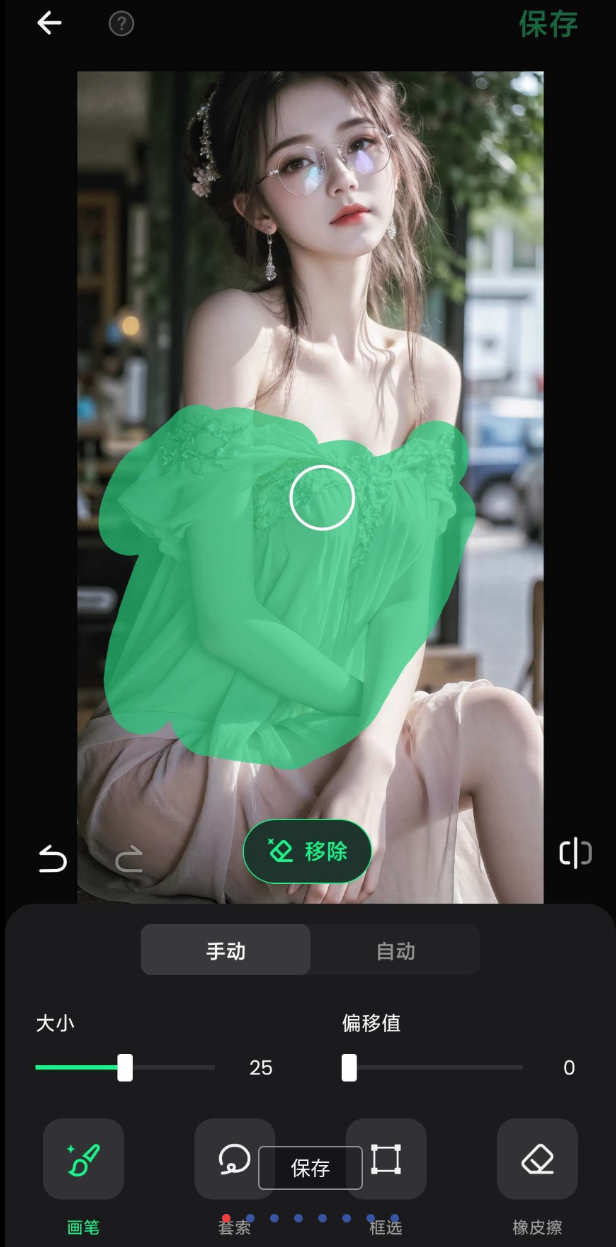Redo the undone action

coord(129,858)
